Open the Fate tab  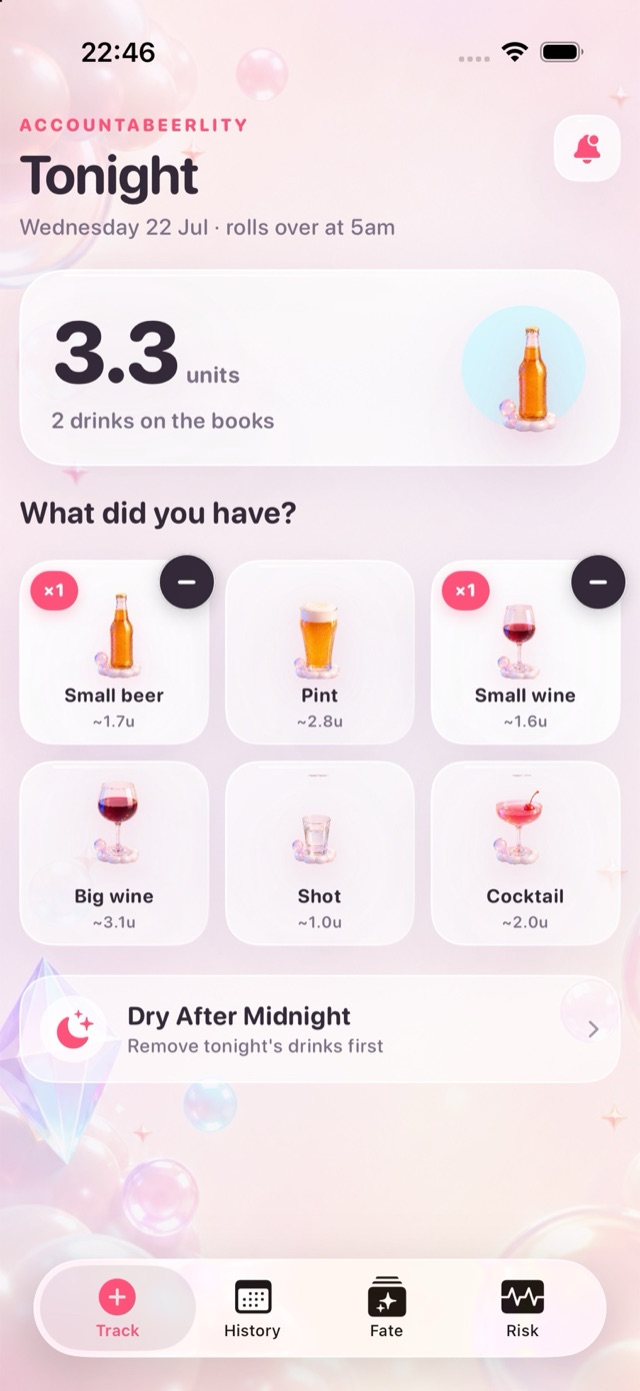386,1309
